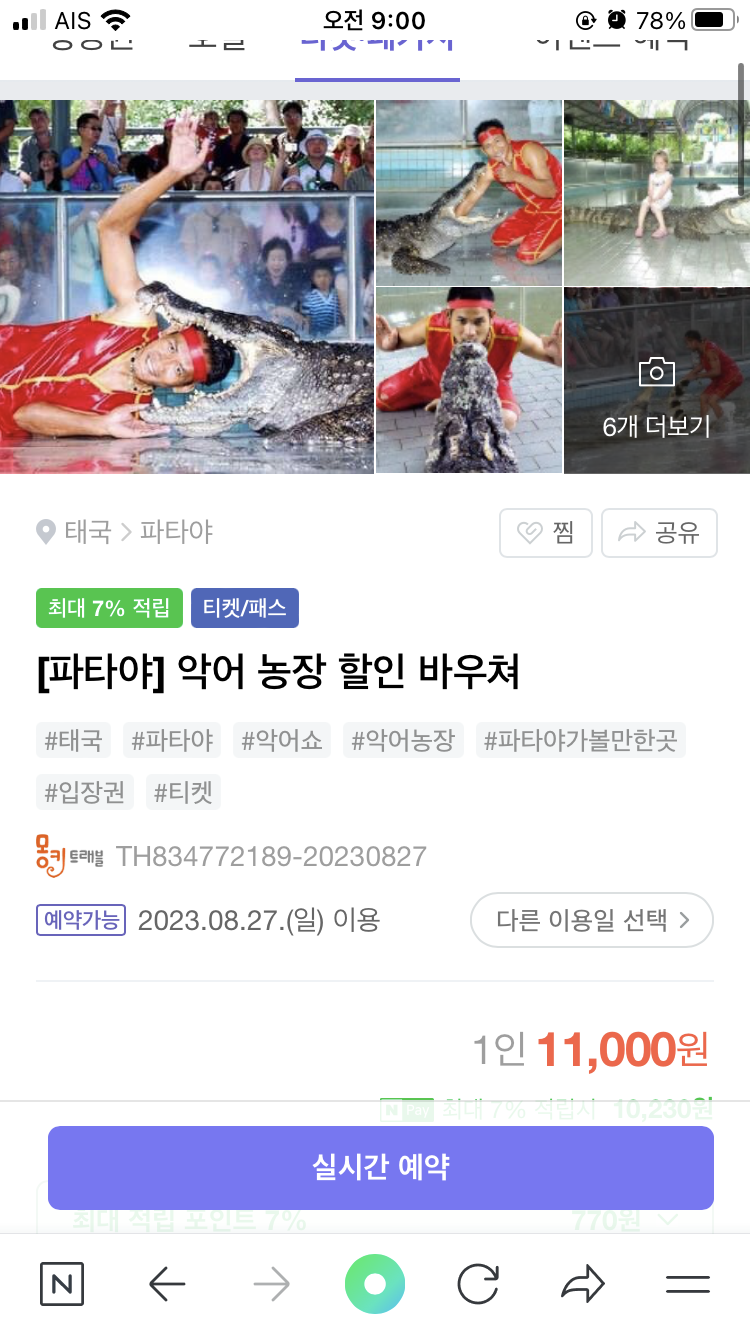Screen dimensions: 750x1334
Task: Tap the #악어쇼 hashtag chip
Action: point(282,741)
